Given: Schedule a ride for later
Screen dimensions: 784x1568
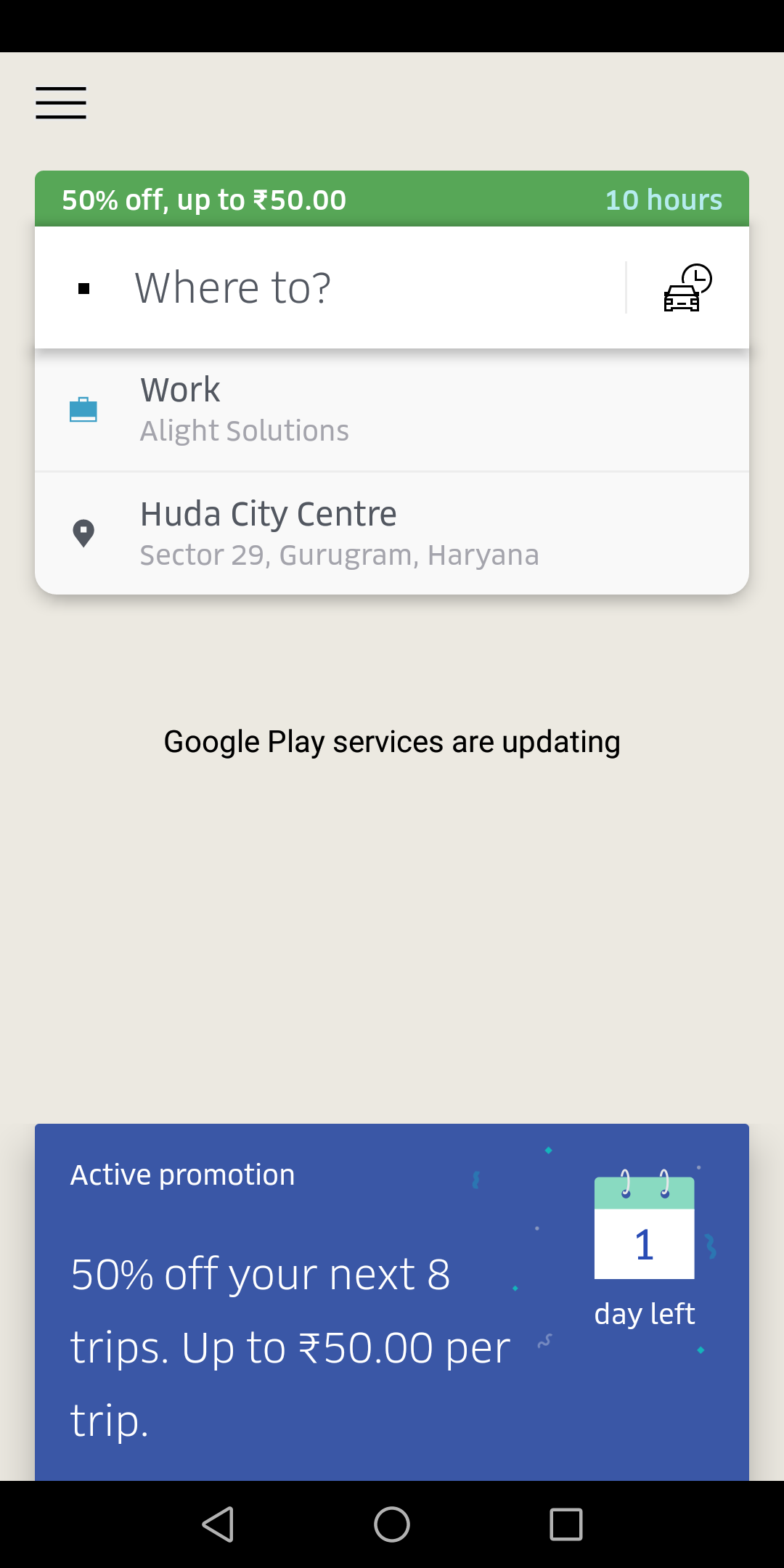Looking at the screenshot, I should tap(687, 287).
